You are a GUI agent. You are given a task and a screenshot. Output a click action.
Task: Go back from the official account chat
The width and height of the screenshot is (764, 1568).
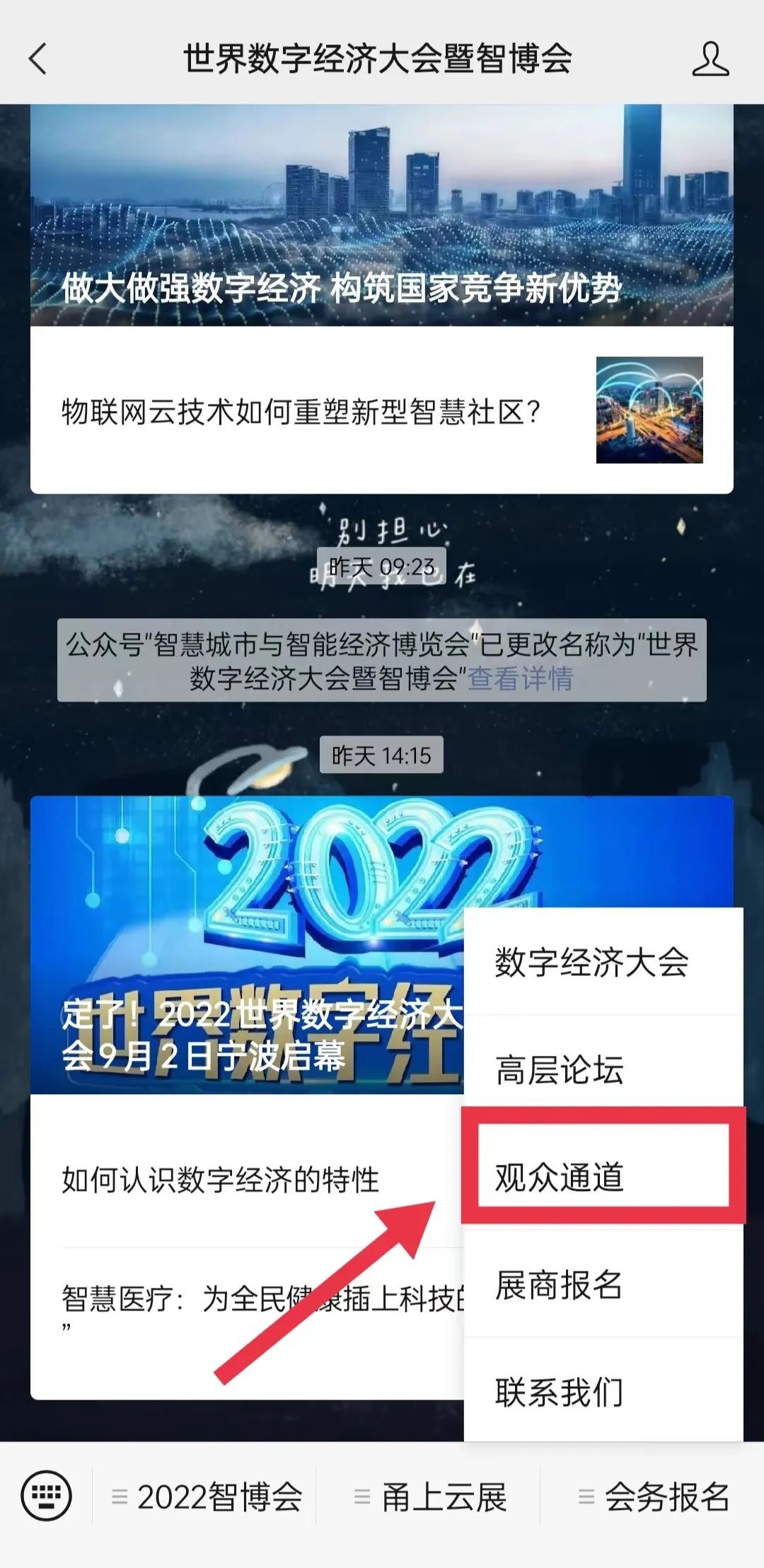coord(39,59)
